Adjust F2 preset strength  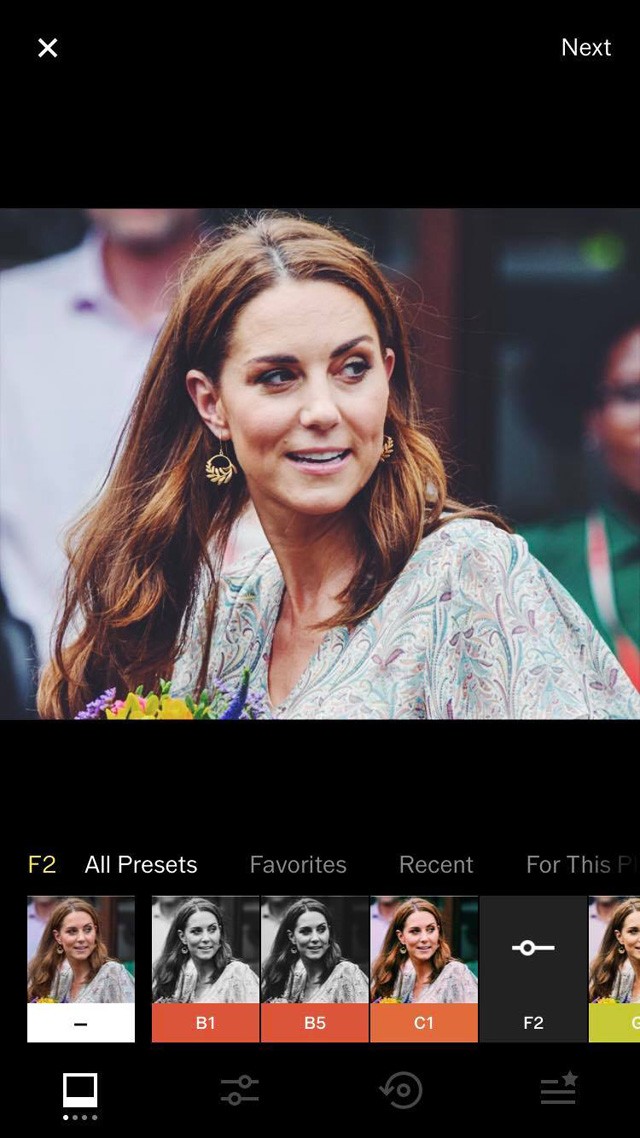coord(533,968)
